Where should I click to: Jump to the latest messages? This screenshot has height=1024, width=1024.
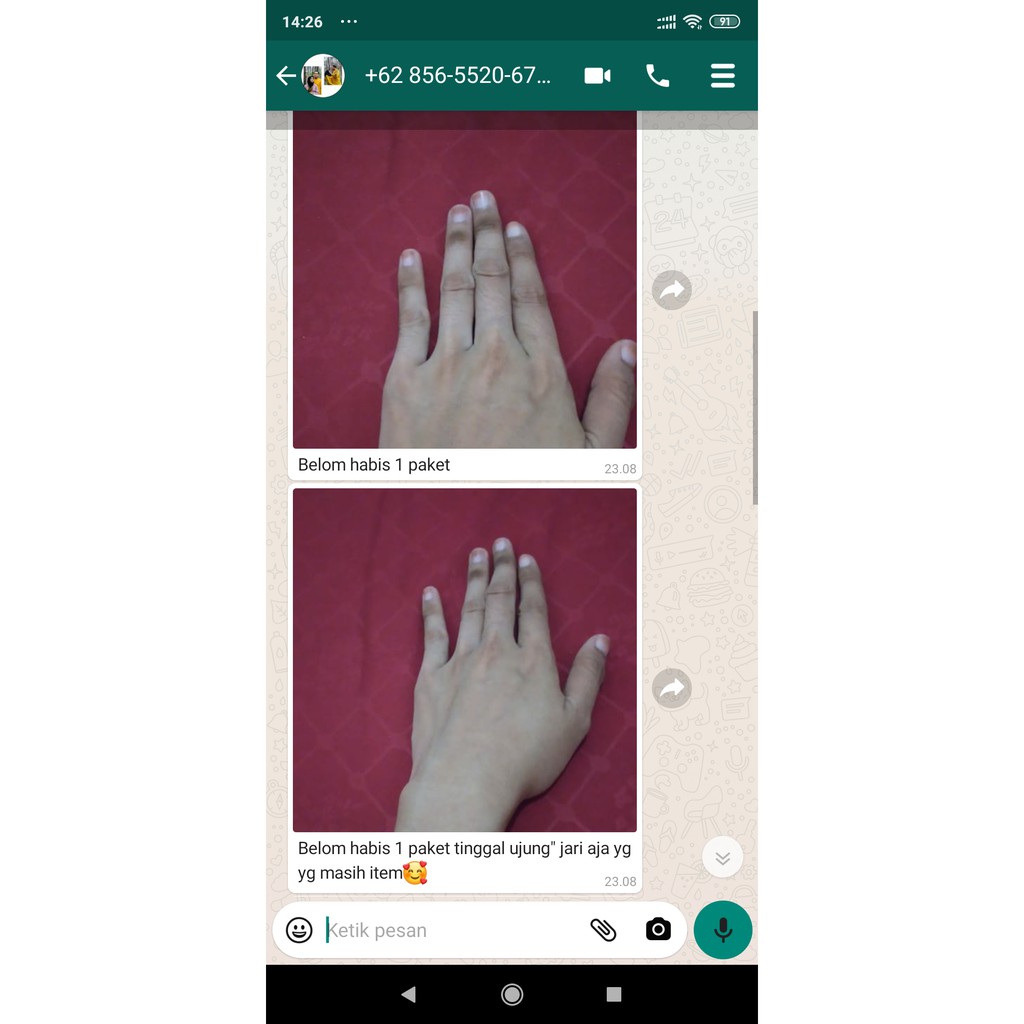pyautogui.click(x=722, y=858)
